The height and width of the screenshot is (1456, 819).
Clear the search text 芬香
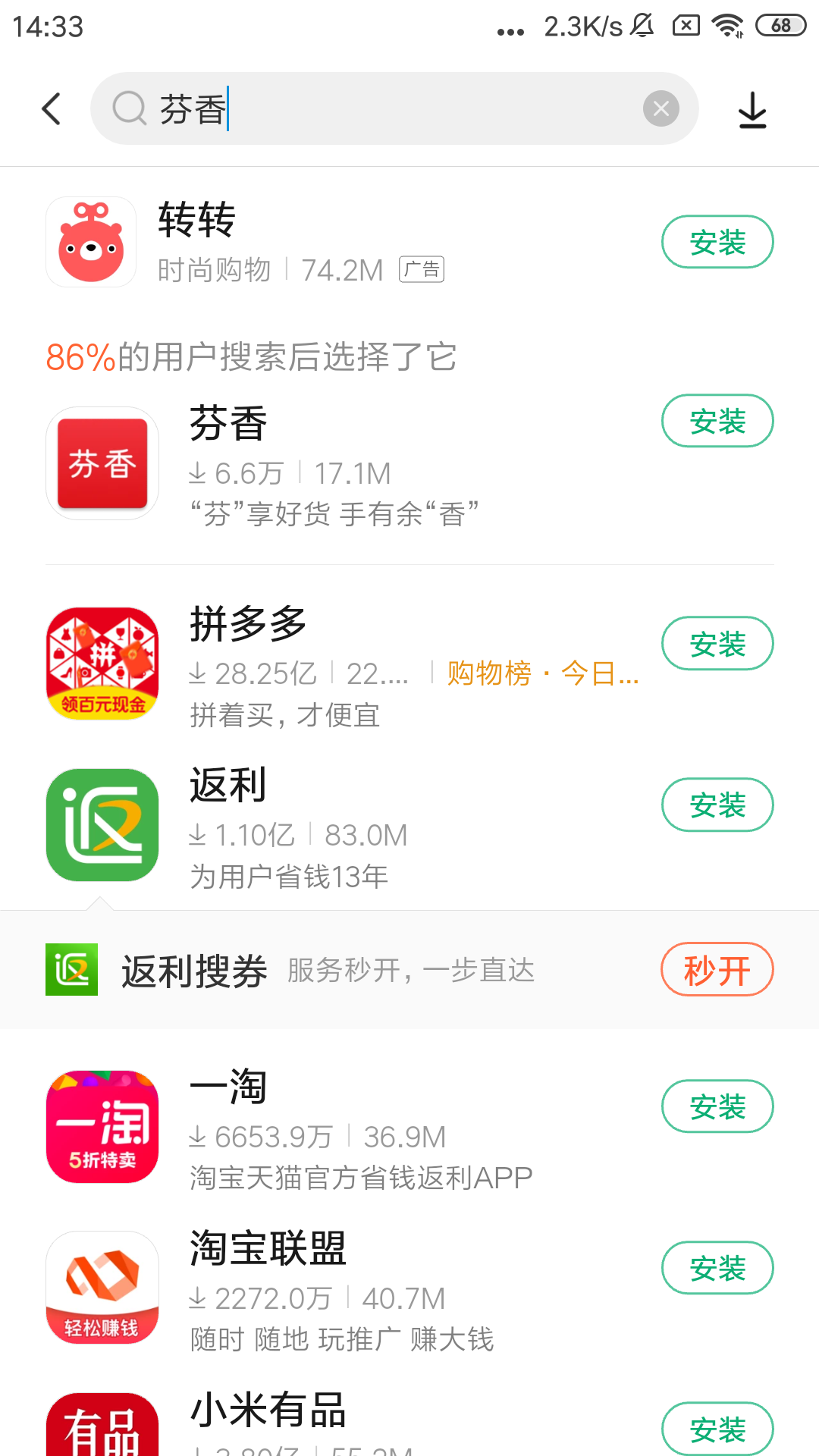(x=661, y=109)
